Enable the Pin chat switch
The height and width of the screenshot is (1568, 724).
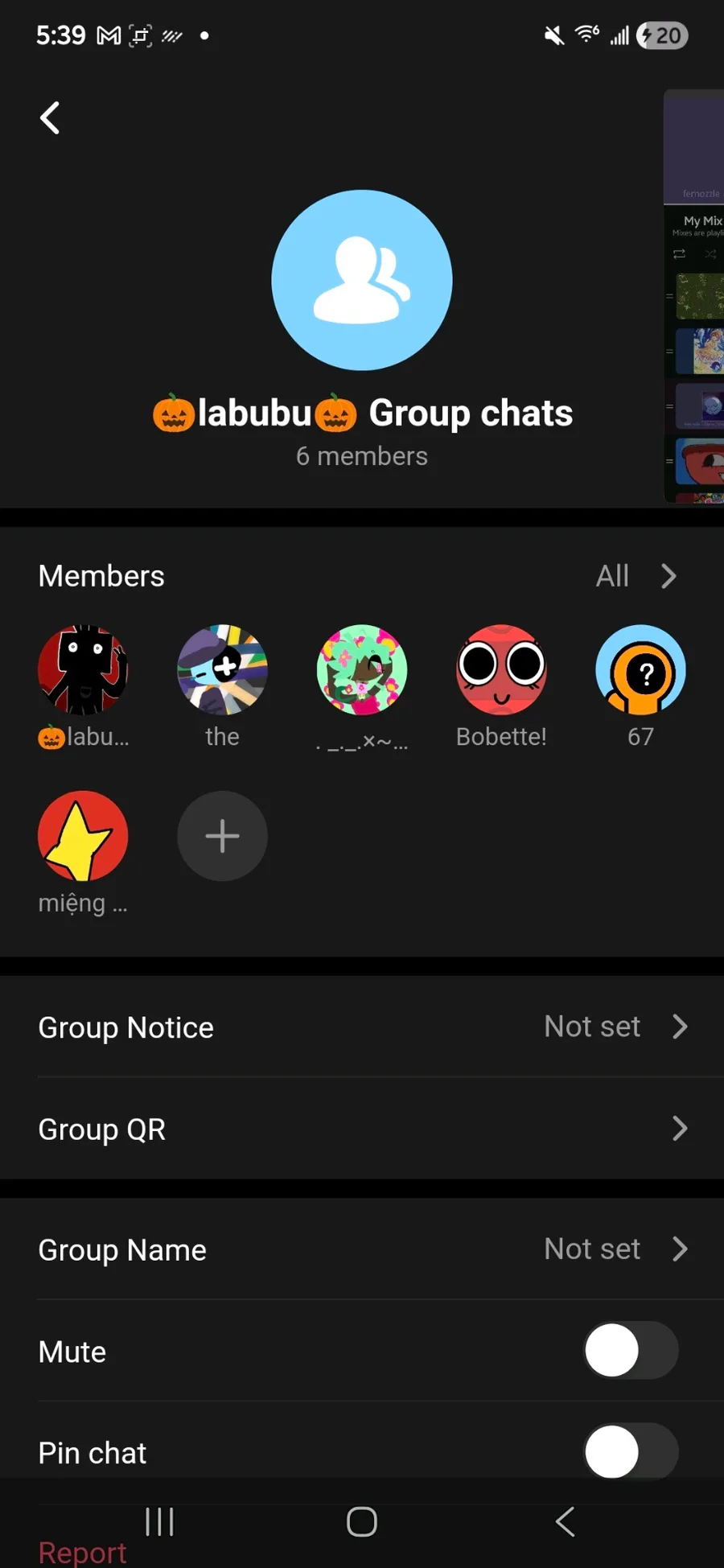tap(630, 1452)
